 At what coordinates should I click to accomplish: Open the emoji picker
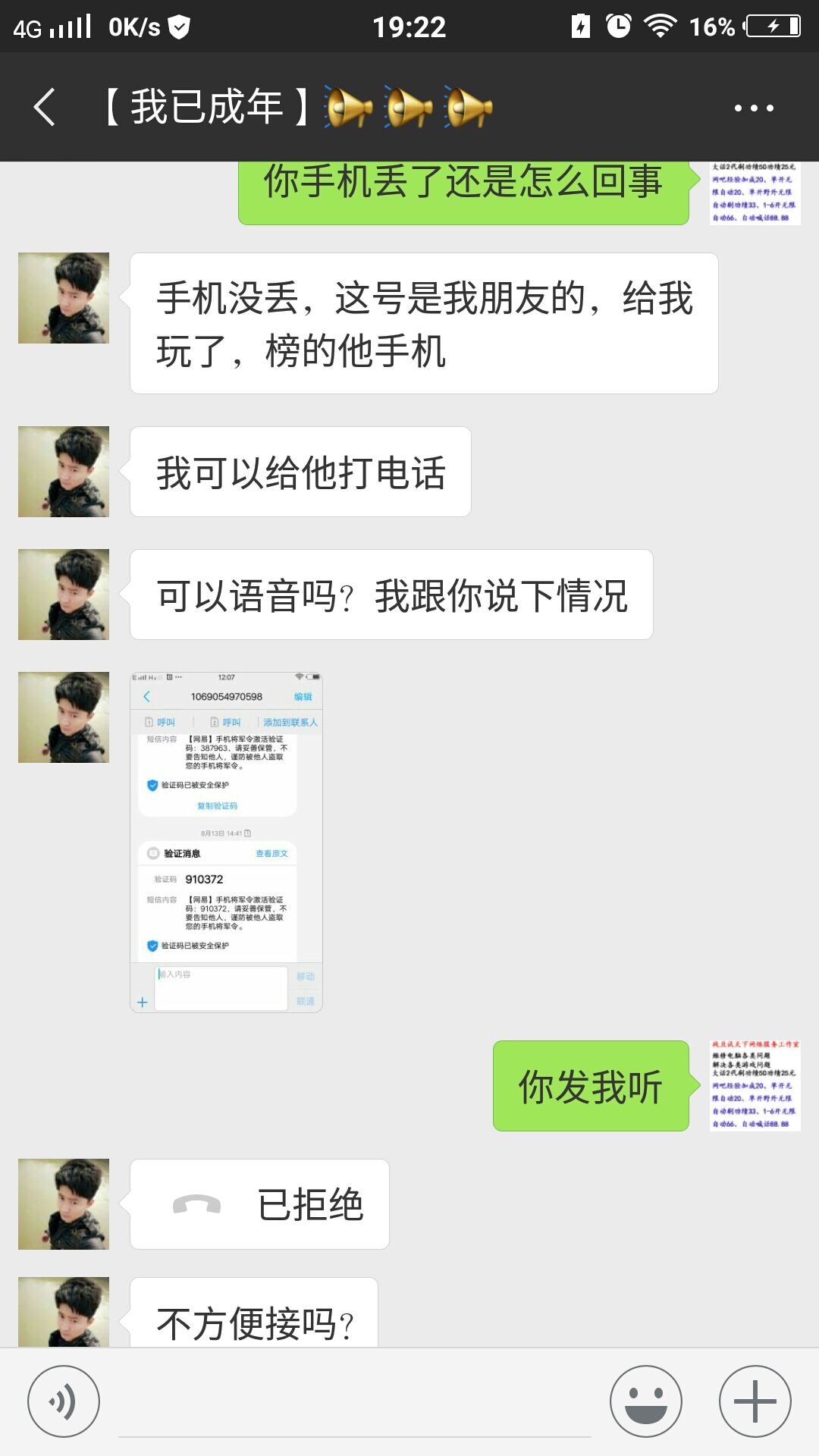(646, 1401)
